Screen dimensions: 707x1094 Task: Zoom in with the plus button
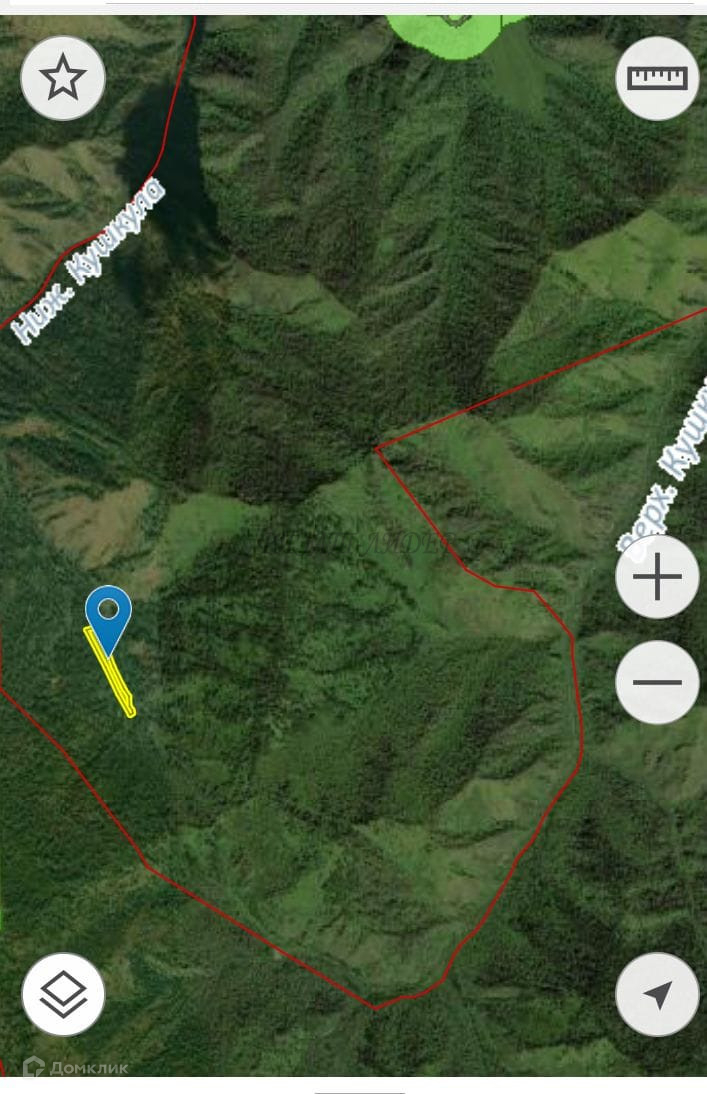point(657,576)
